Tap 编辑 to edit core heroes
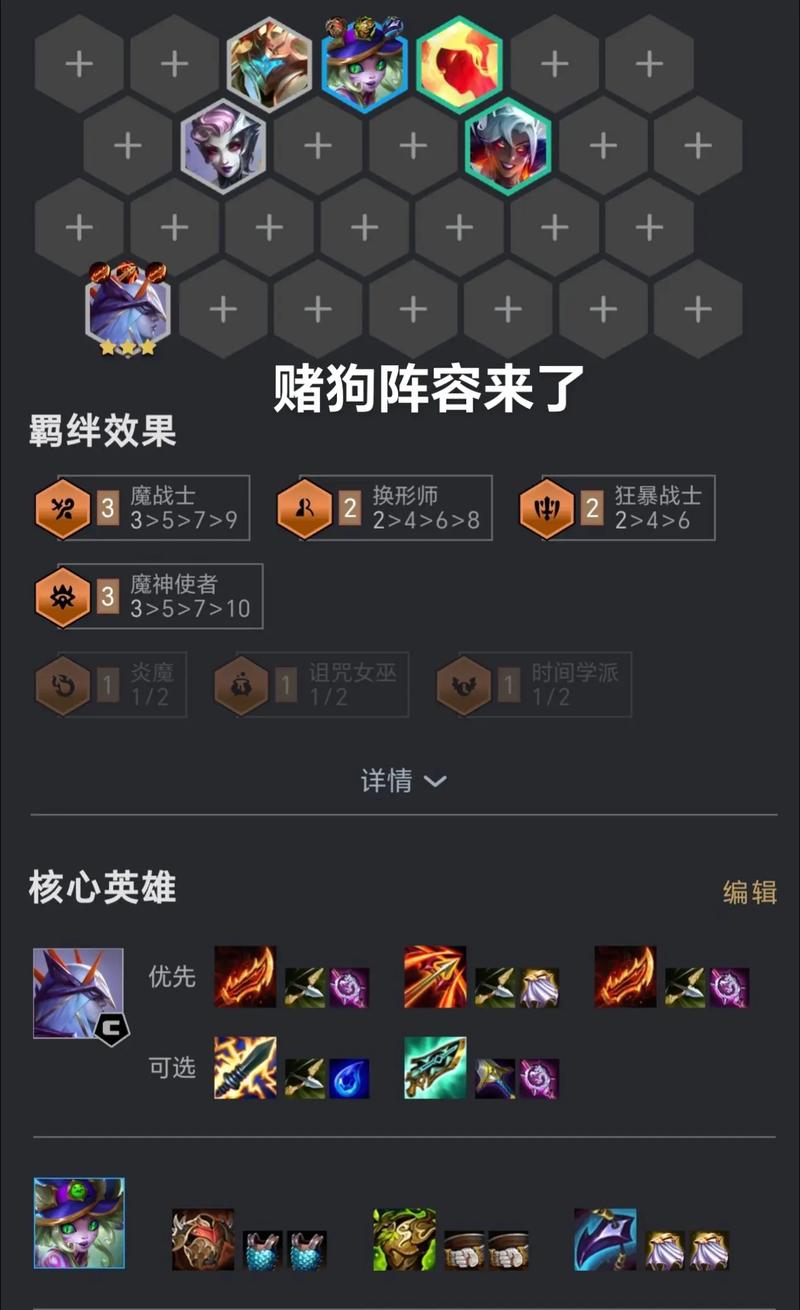 click(749, 892)
